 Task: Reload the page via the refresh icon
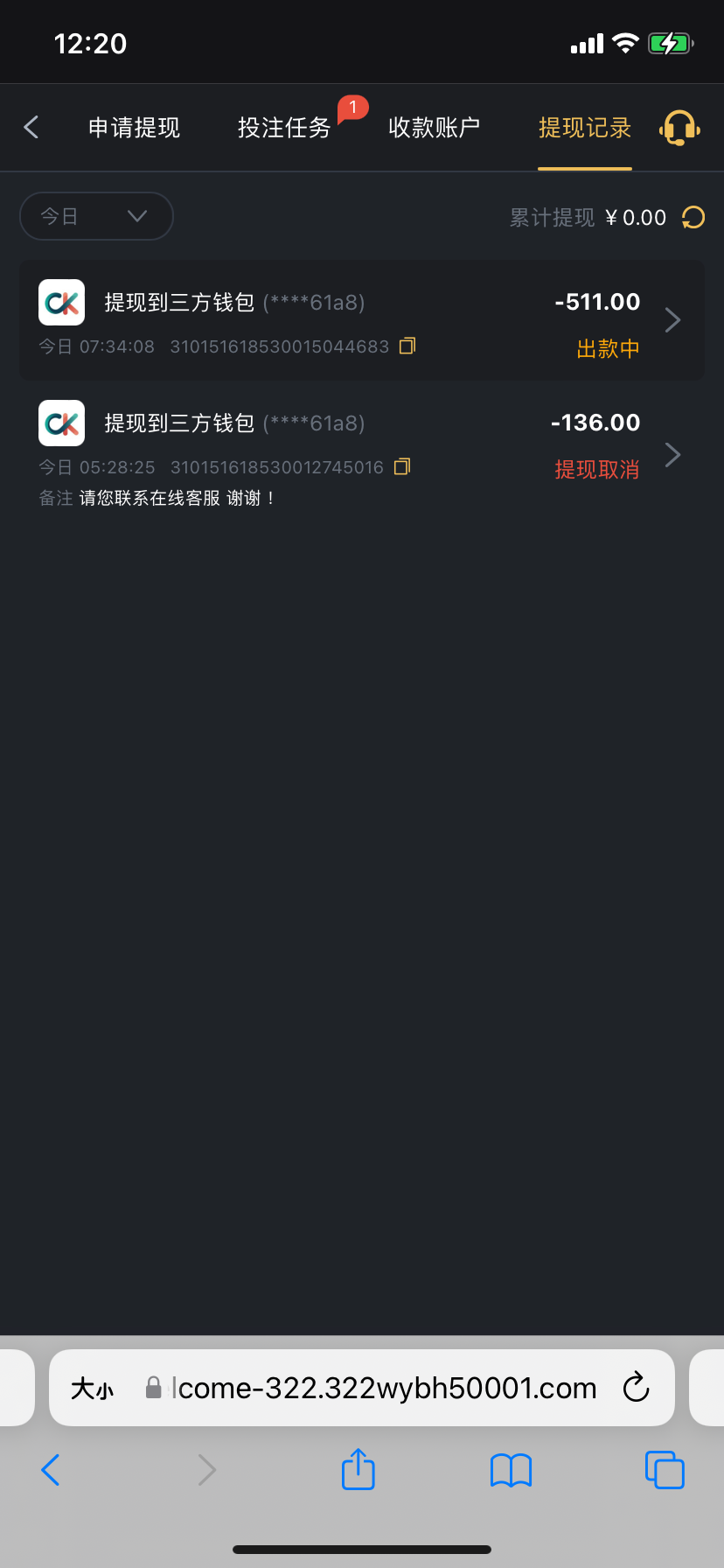coord(636,1388)
